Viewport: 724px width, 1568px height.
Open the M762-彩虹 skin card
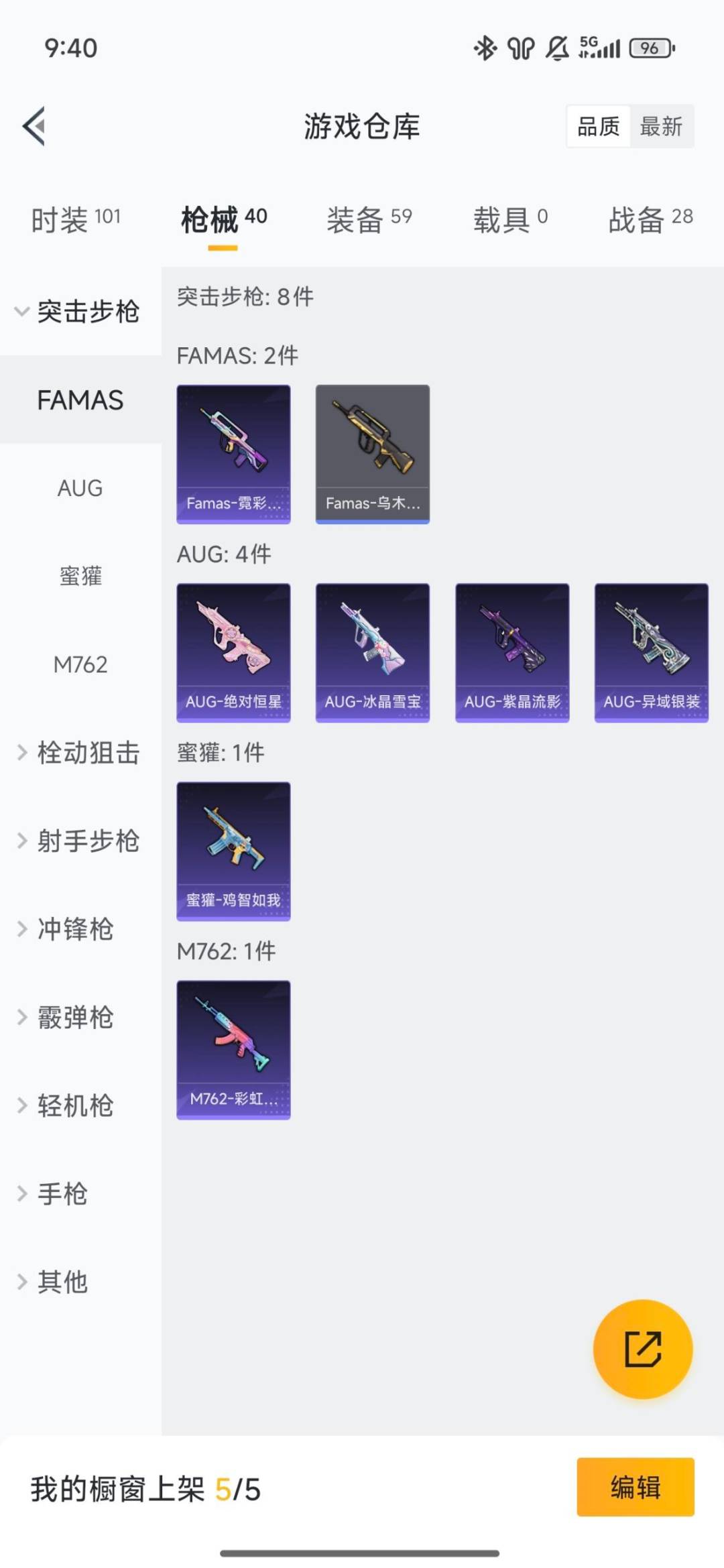point(233,1048)
